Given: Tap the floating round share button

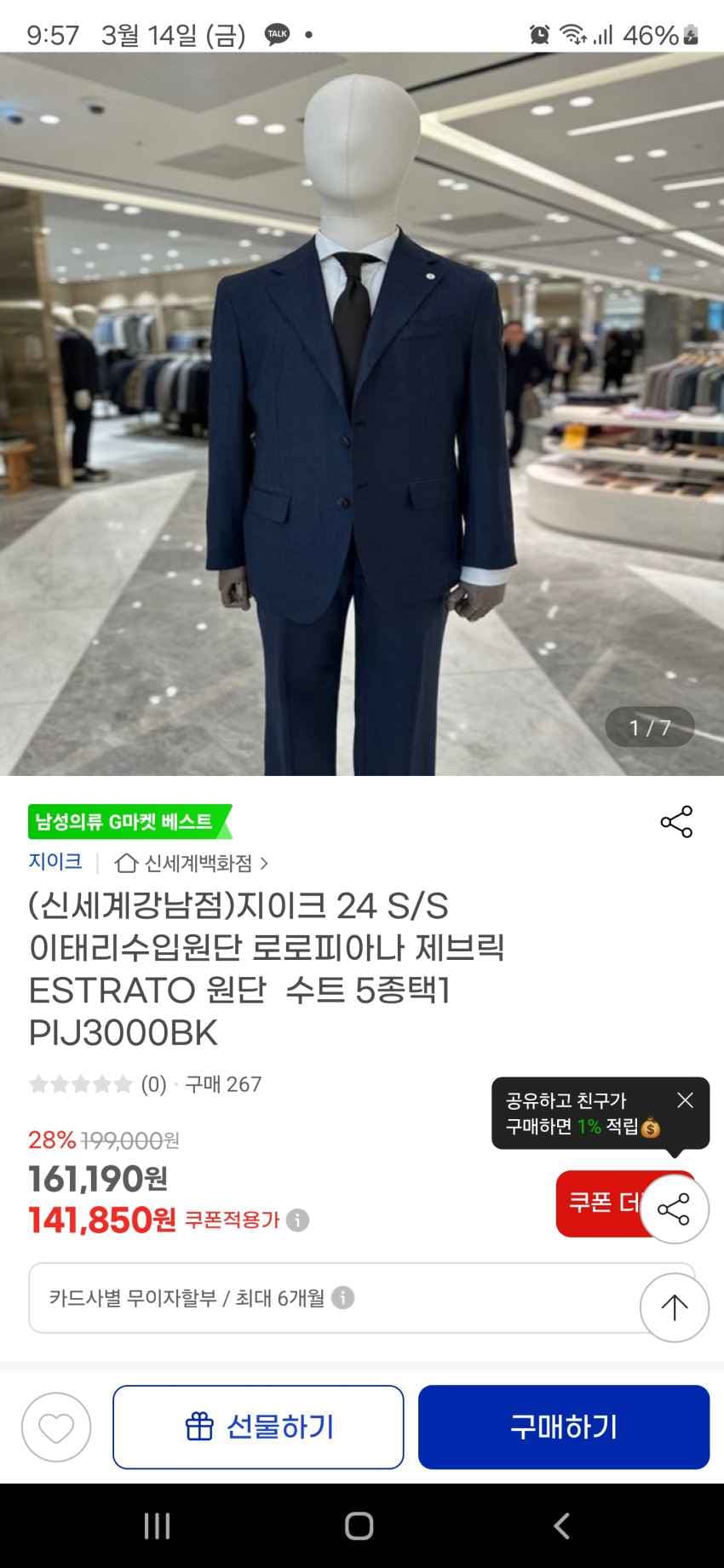Looking at the screenshot, I should pos(674,1209).
